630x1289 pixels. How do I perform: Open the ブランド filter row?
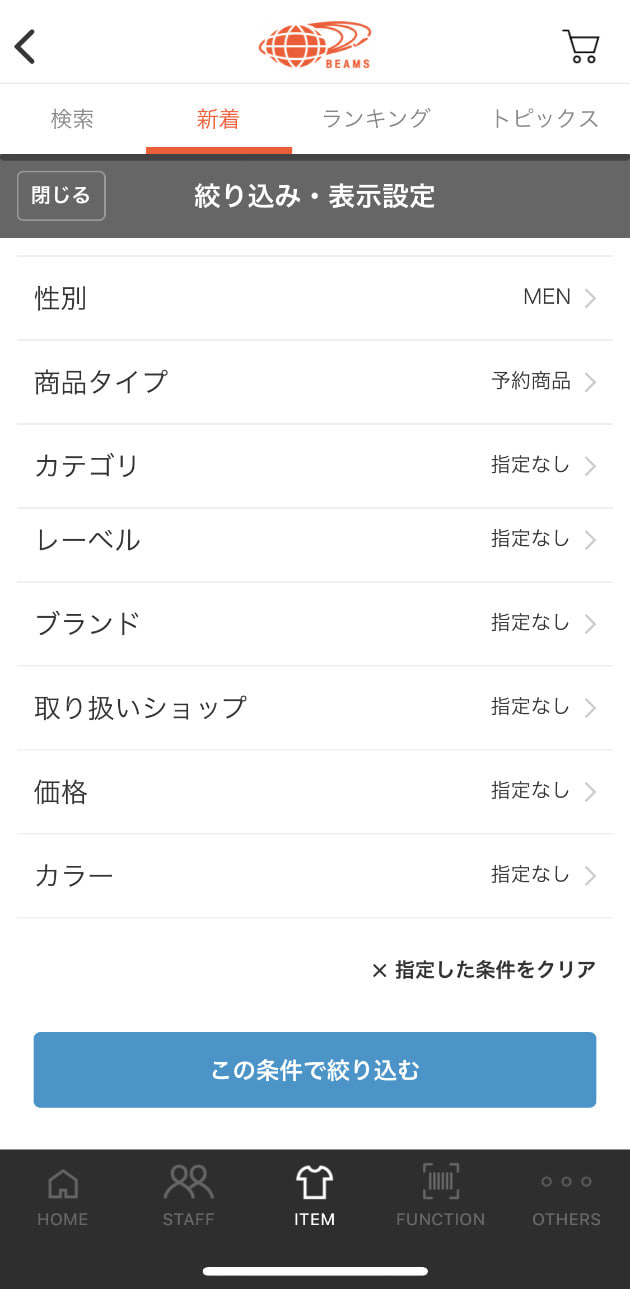[315, 624]
